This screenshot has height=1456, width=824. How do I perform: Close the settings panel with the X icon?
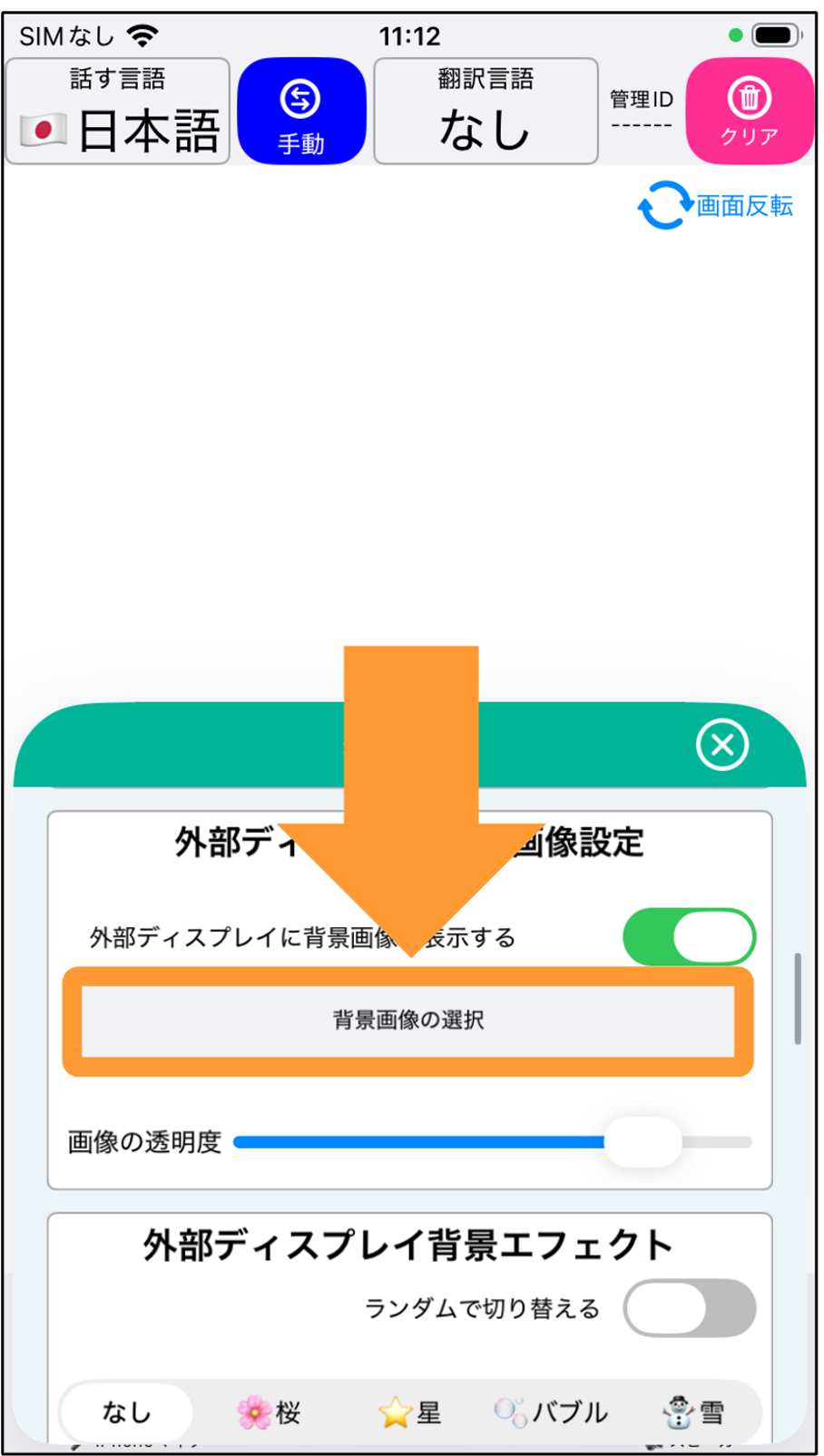pos(722,745)
